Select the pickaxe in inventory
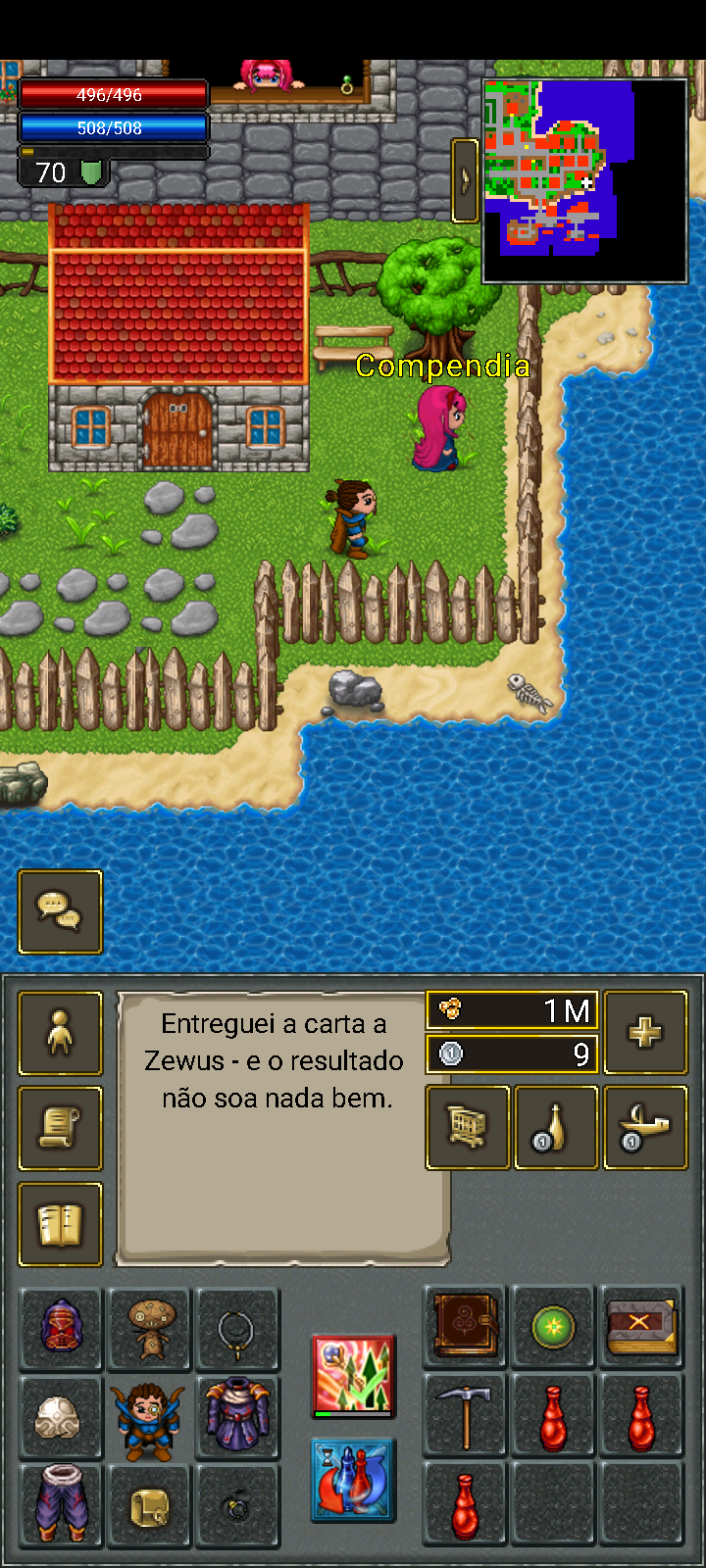The image size is (706, 1568). coord(465,1415)
